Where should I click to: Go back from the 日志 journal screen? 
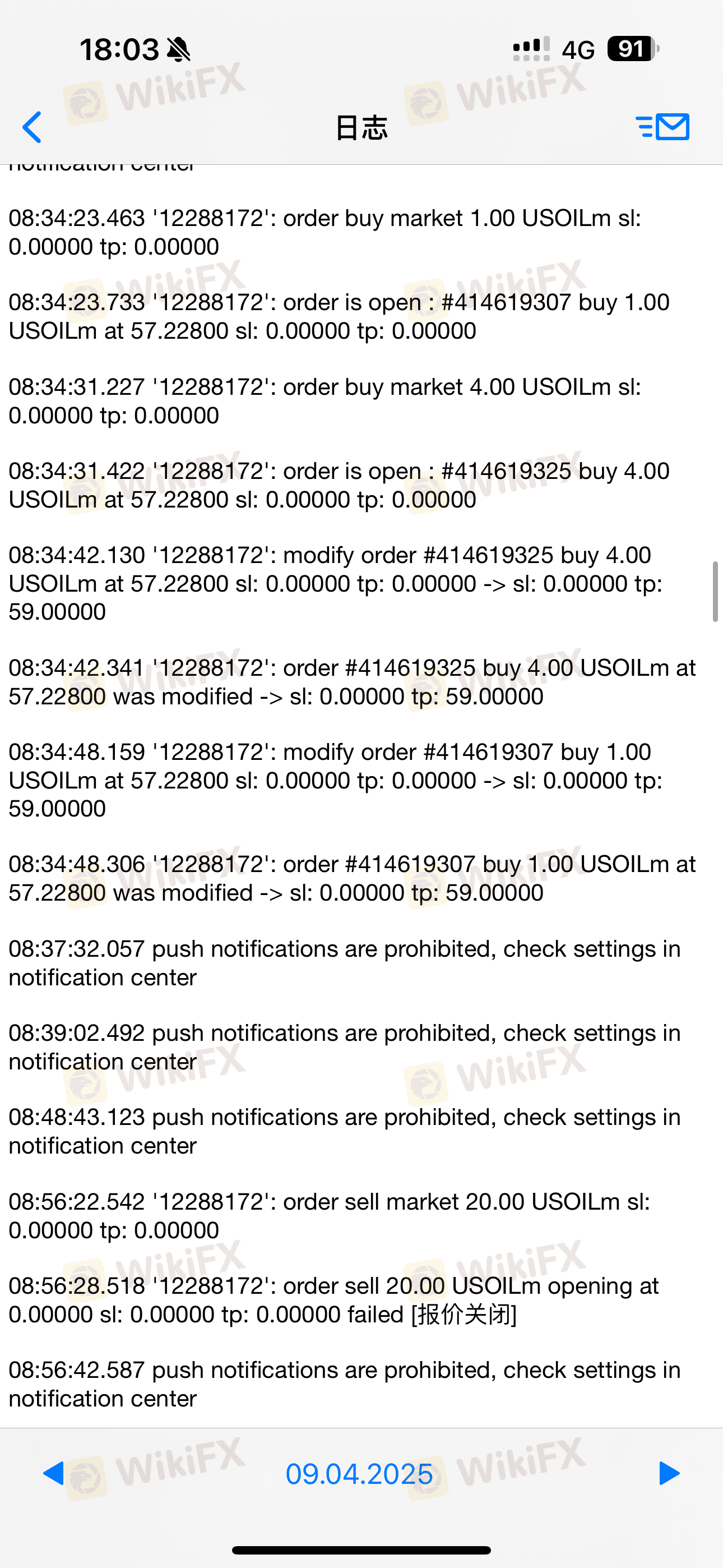[31, 127]
